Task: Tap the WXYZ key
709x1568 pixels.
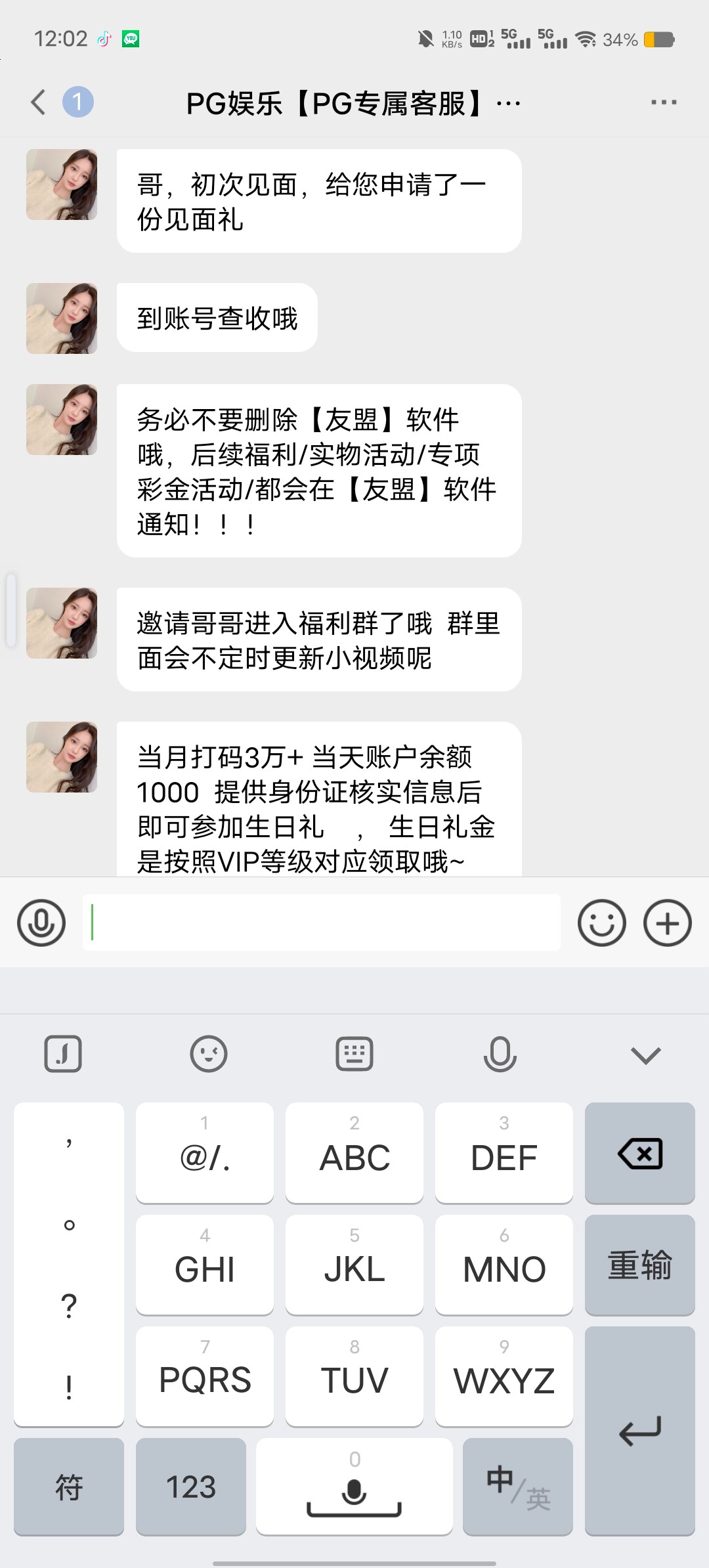Action: pyautogui.click(x=504, y=1376)
